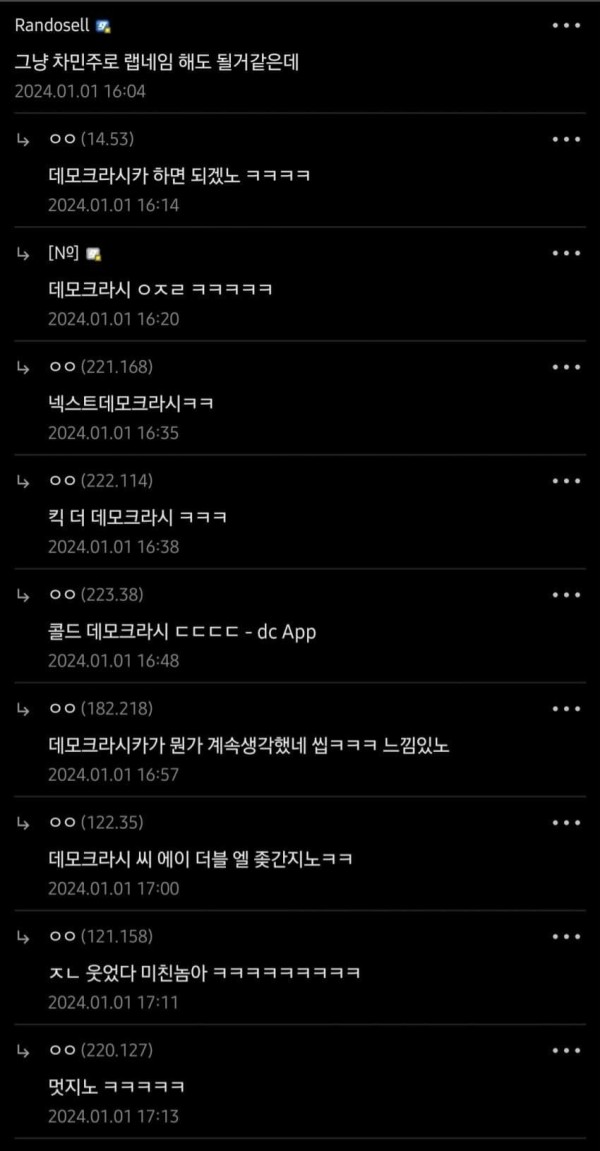Open the more options for reply by ㅇㅇ(221.168)
Image resolution: width=600 pixels, height=1151 pixels.
click(x=566, y=367)
